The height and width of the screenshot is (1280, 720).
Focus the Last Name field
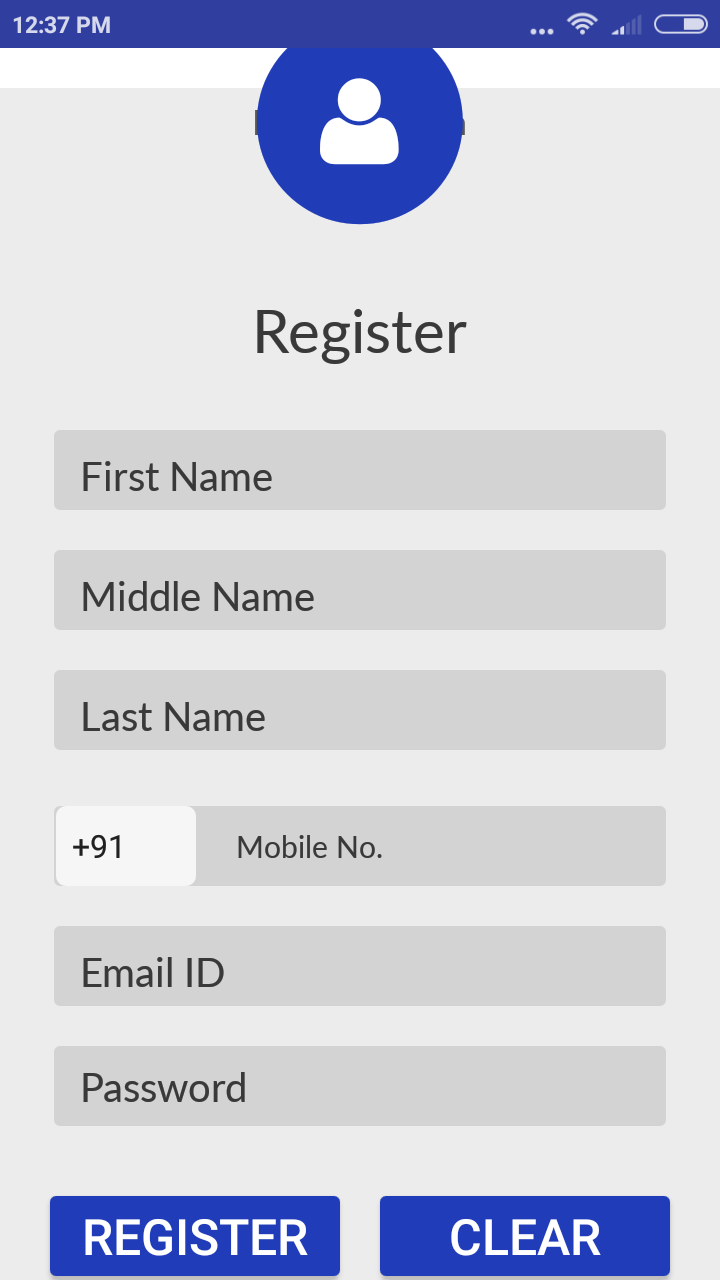point(360,710)
